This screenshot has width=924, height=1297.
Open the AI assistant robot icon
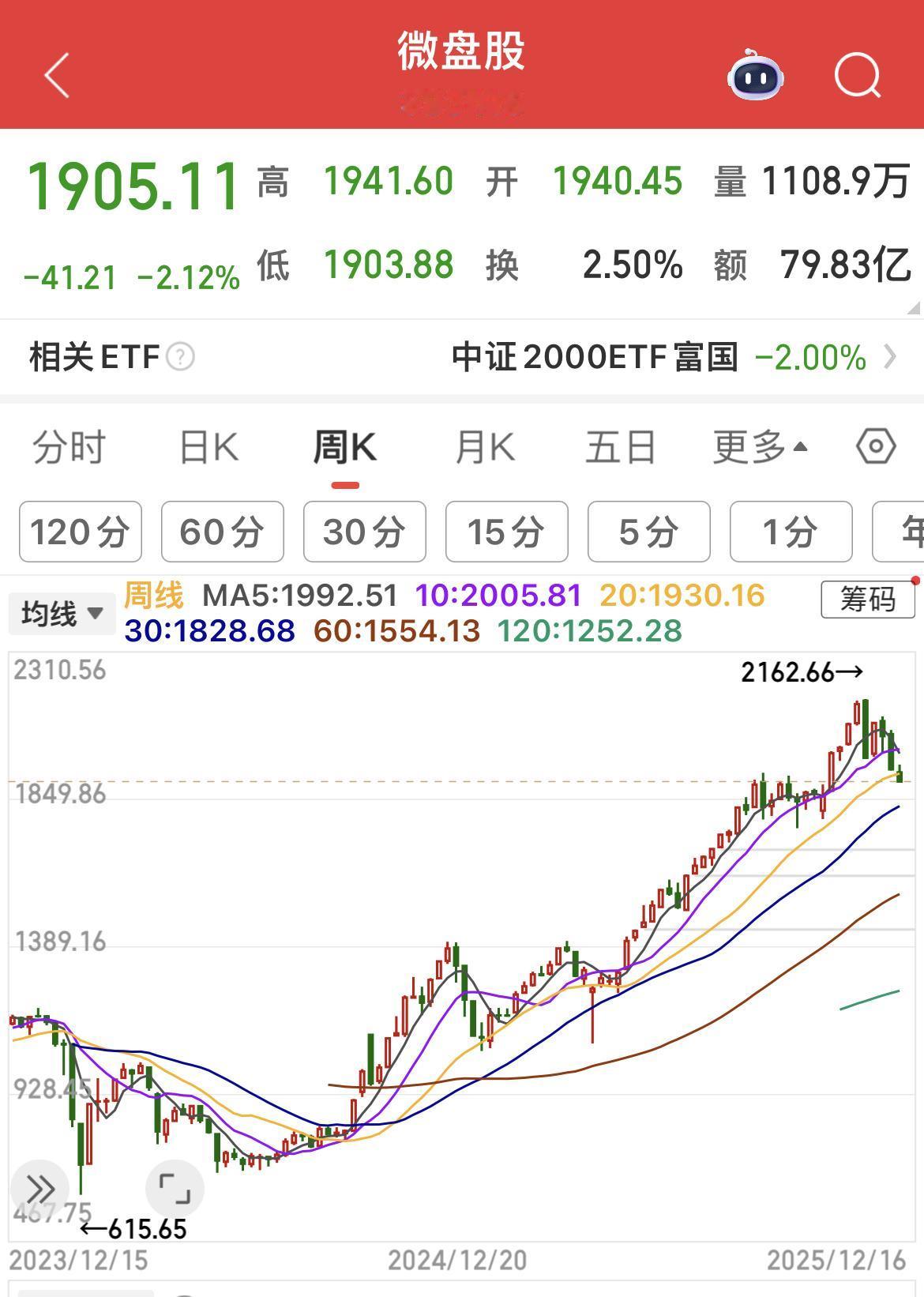click(754, 76)
